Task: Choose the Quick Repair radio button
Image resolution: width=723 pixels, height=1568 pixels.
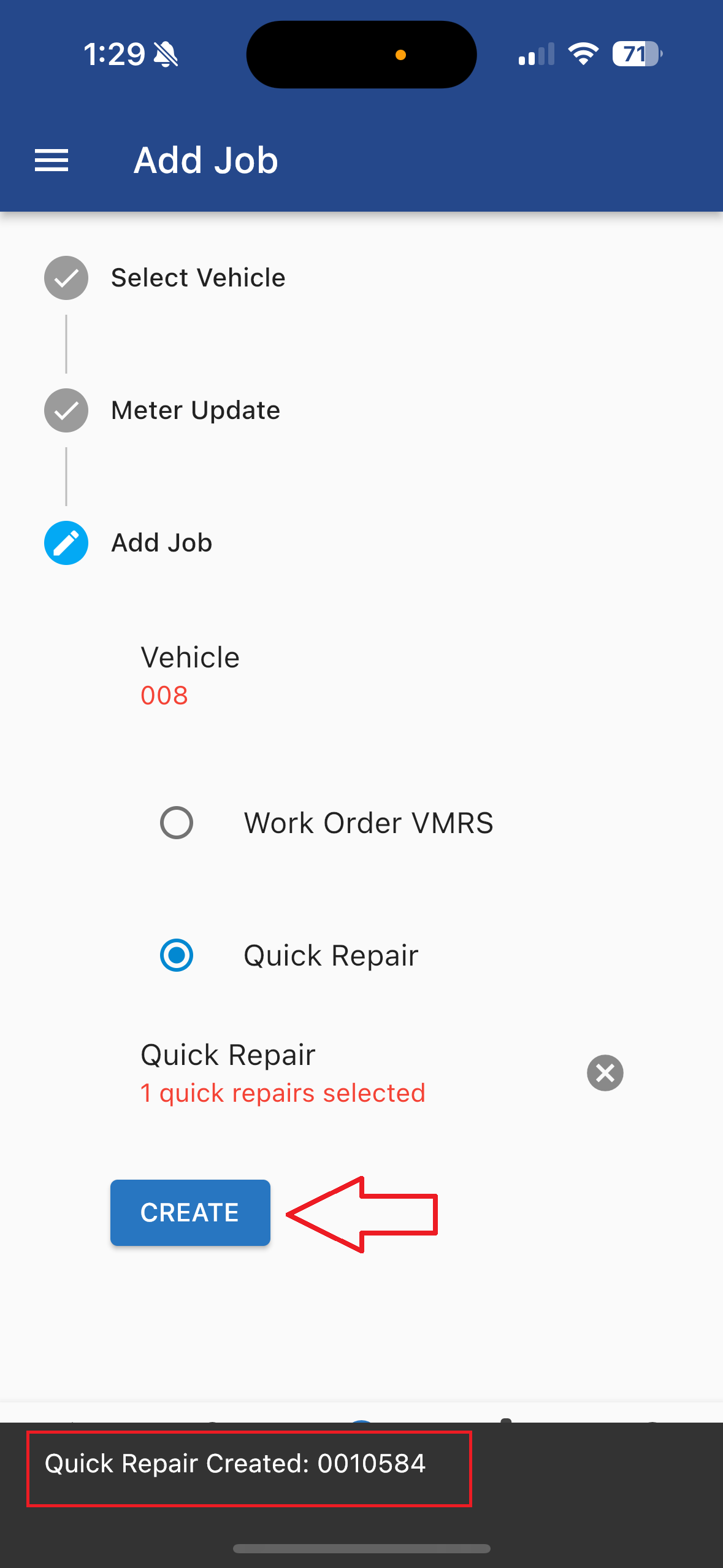Action: (177, 955)
